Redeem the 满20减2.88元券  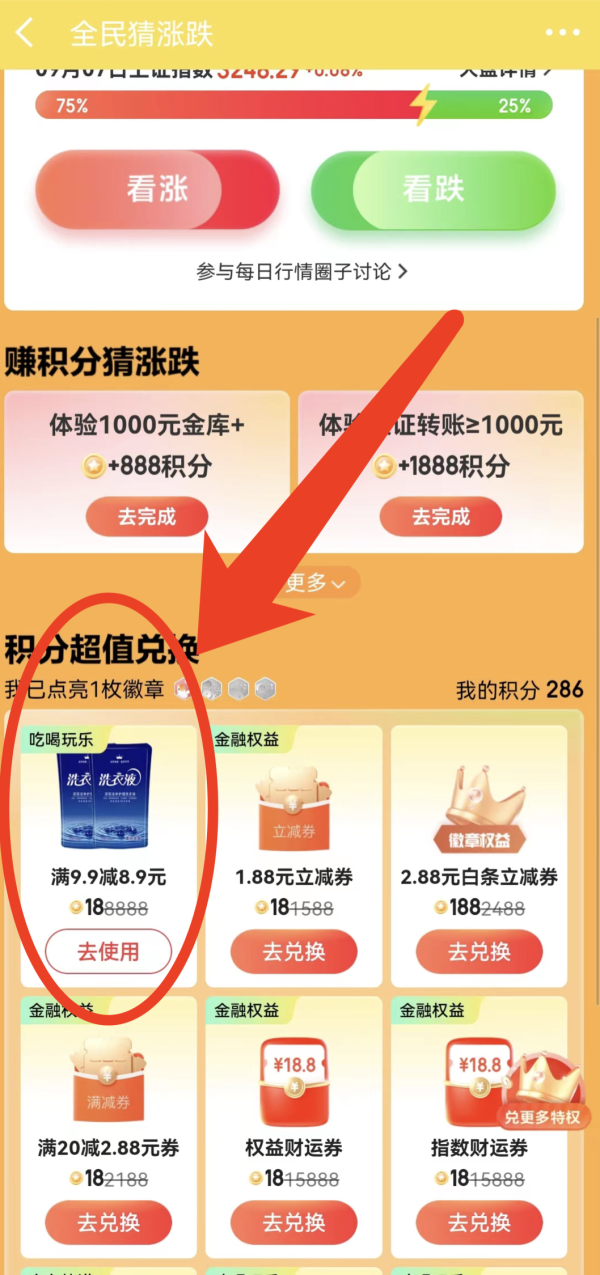(108, 1222)
